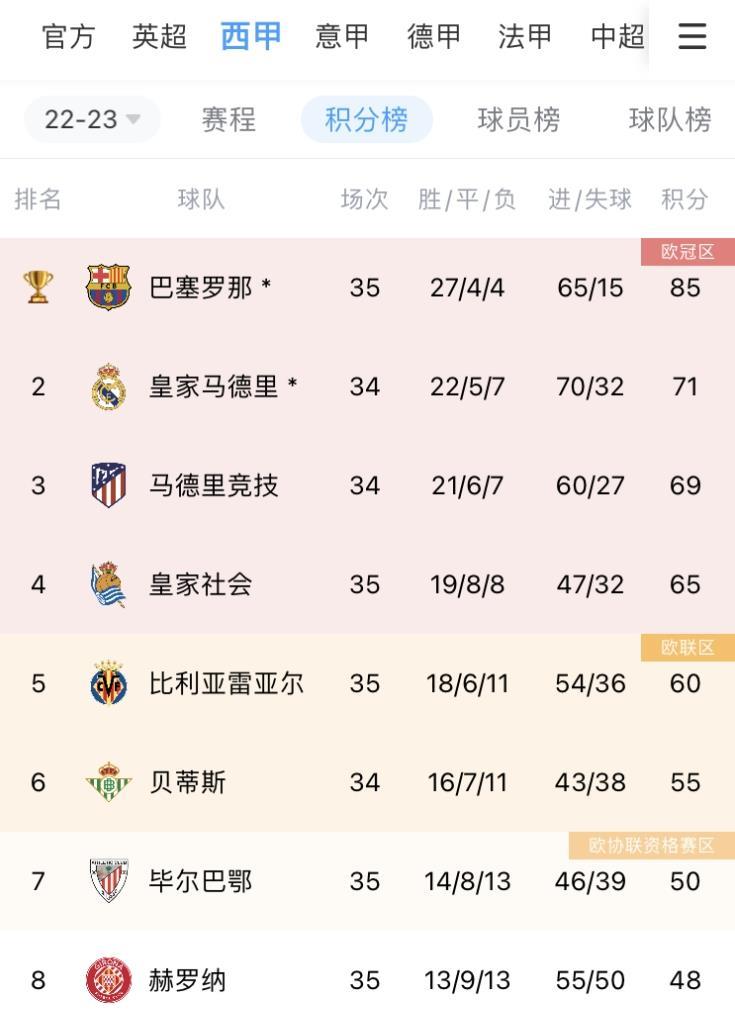Click the champion trophy icon beside Barcelona
Screen dimensions: 735x1027
point(38,287)
